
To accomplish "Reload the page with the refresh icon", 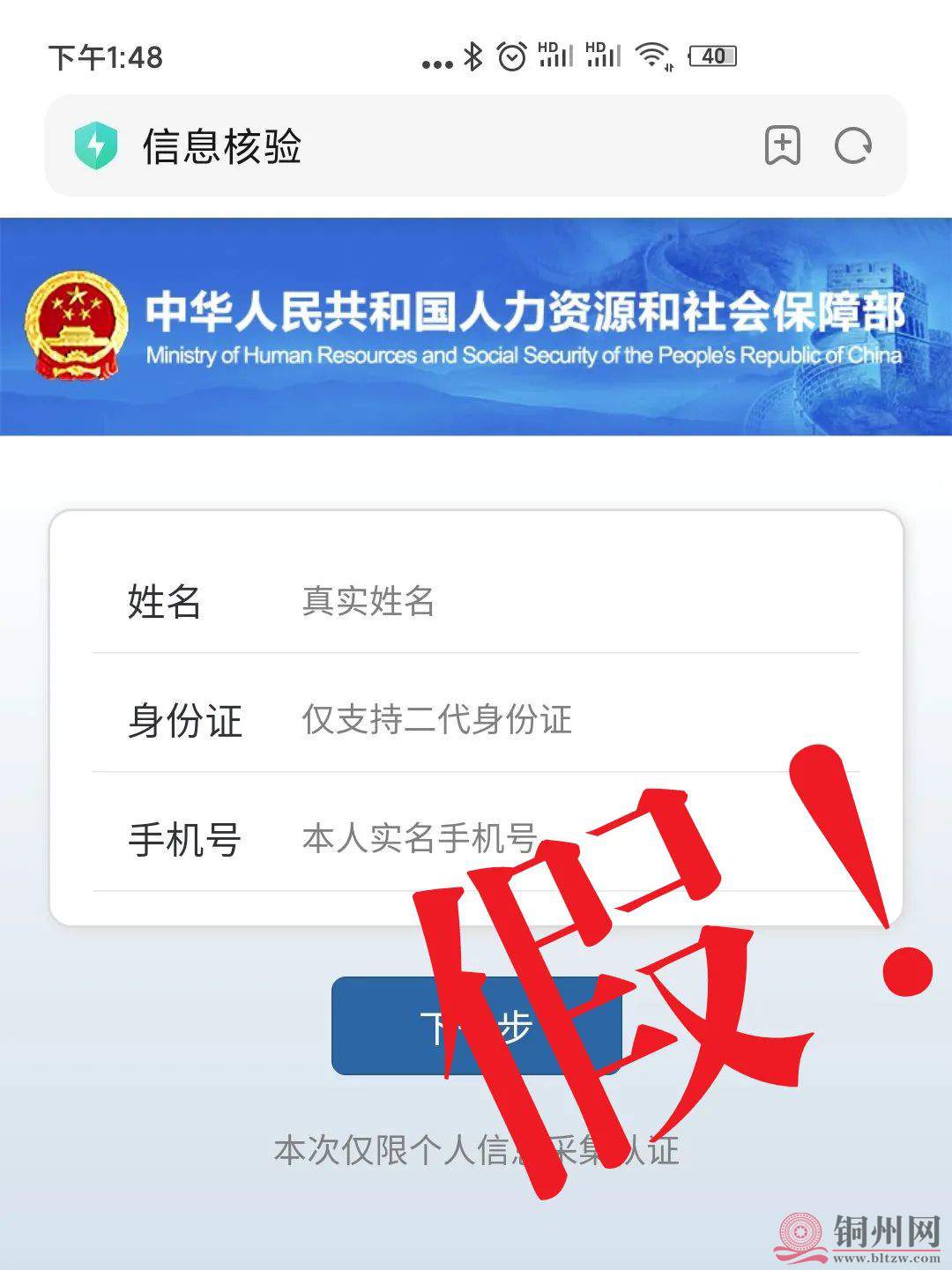I will 853,145.
